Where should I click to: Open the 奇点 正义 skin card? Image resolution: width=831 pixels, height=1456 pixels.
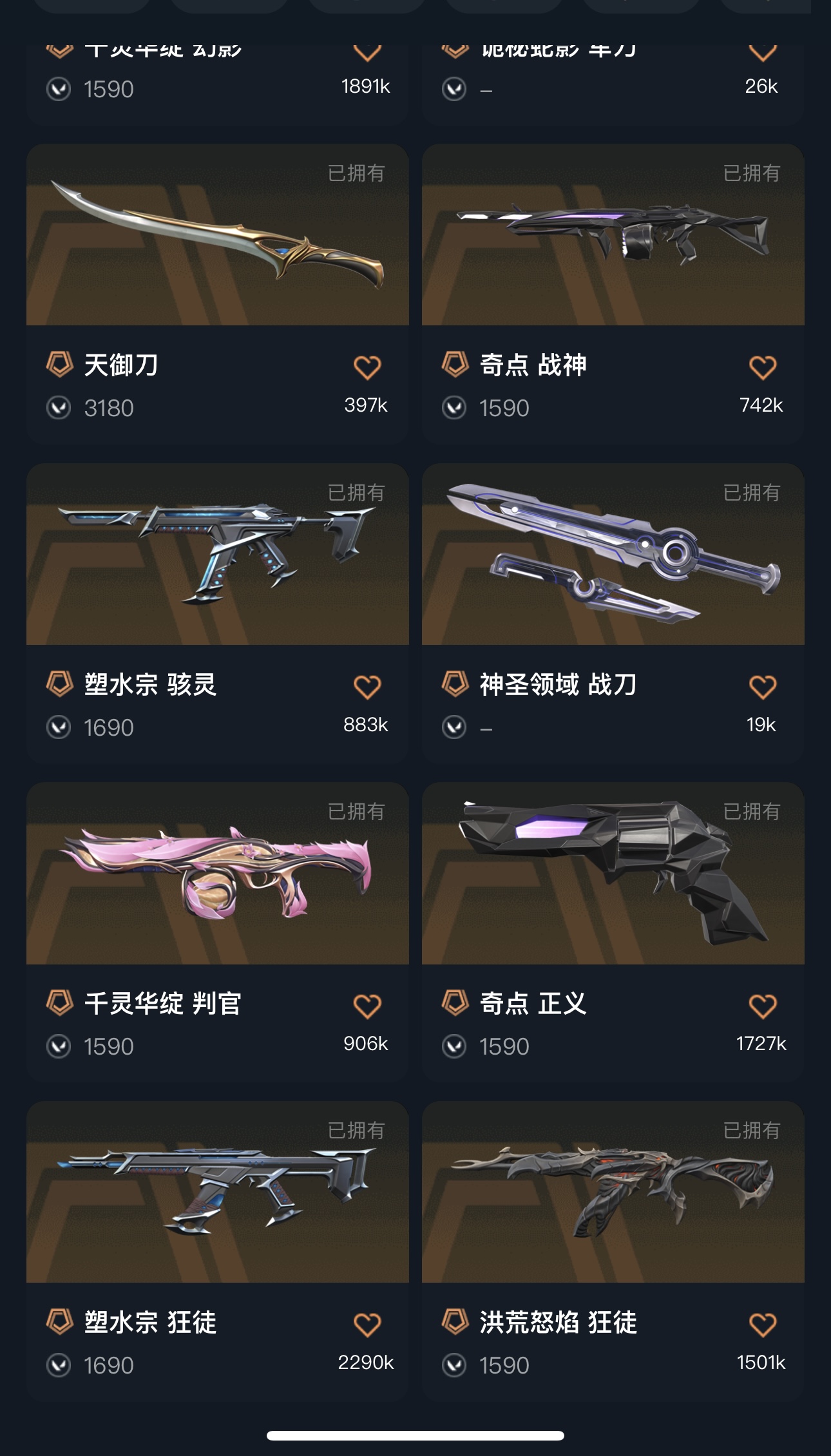click(613, 874)
